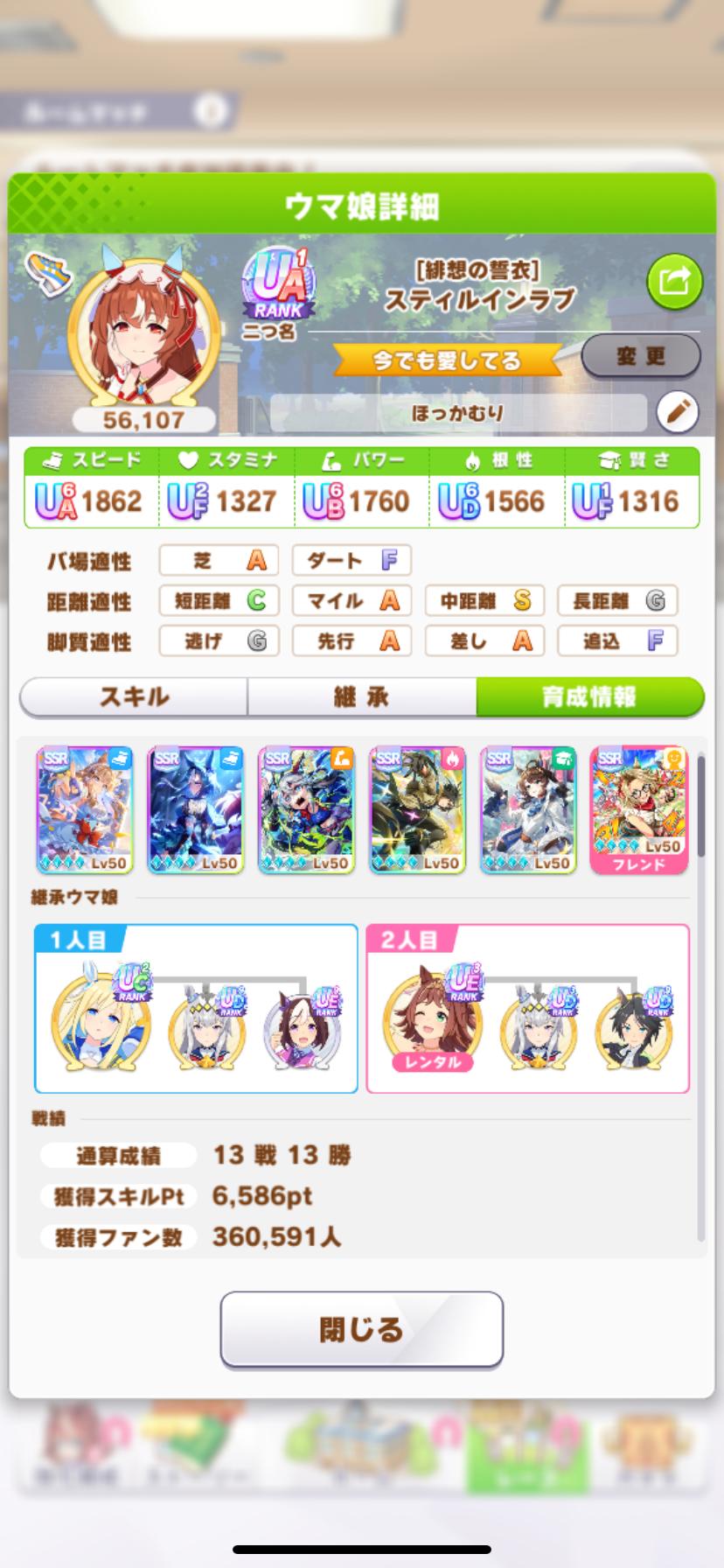The image size is (724, 1568).
Task: Open the フレンド support card
Action: point(638,809)
